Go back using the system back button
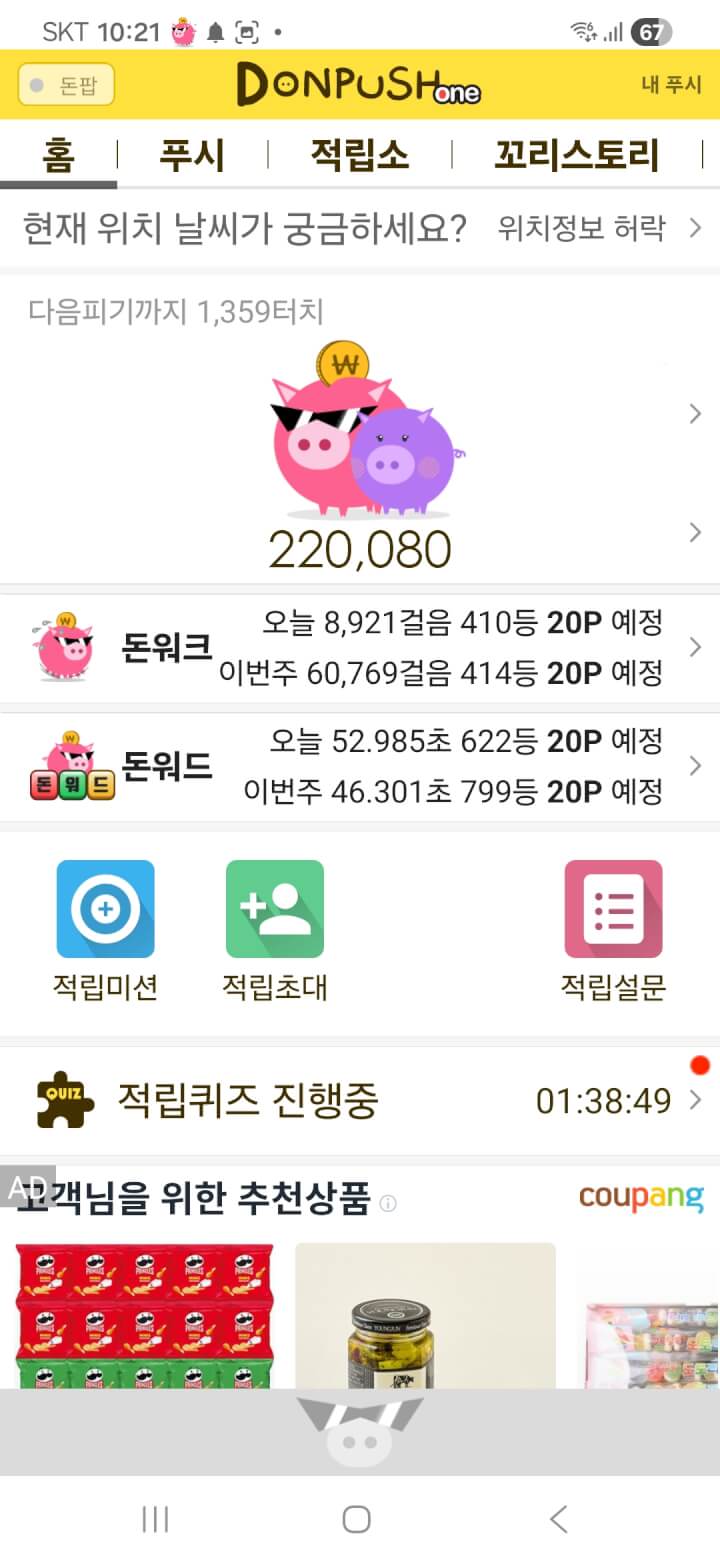The height and width of the screenshot is (1560, 720). coord(559,1519)
